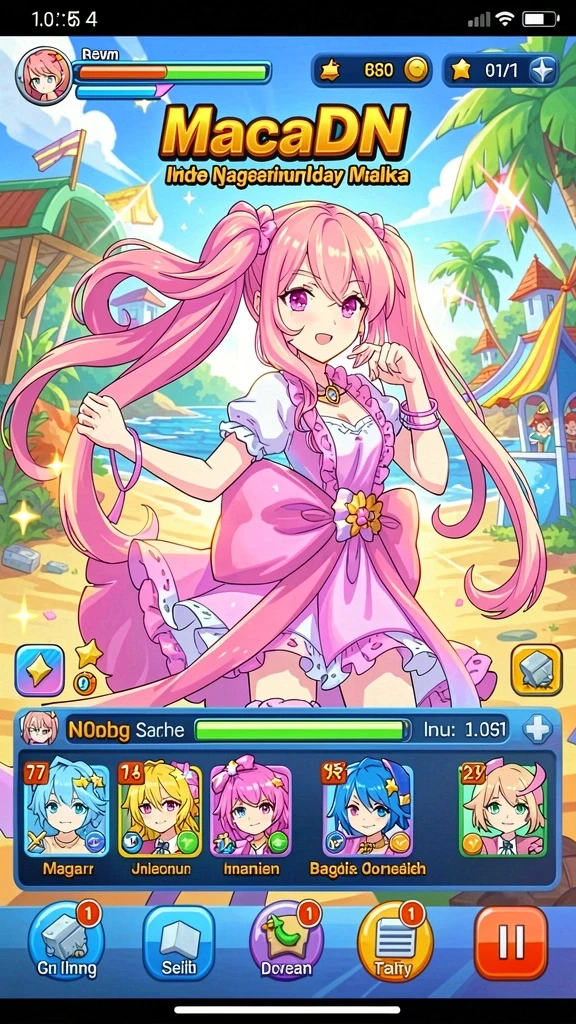Tap the blue plus beside the 01/1 star counter
This screenshot has width=576, height=1024.
pyautogui.click(x=542, y=70)
